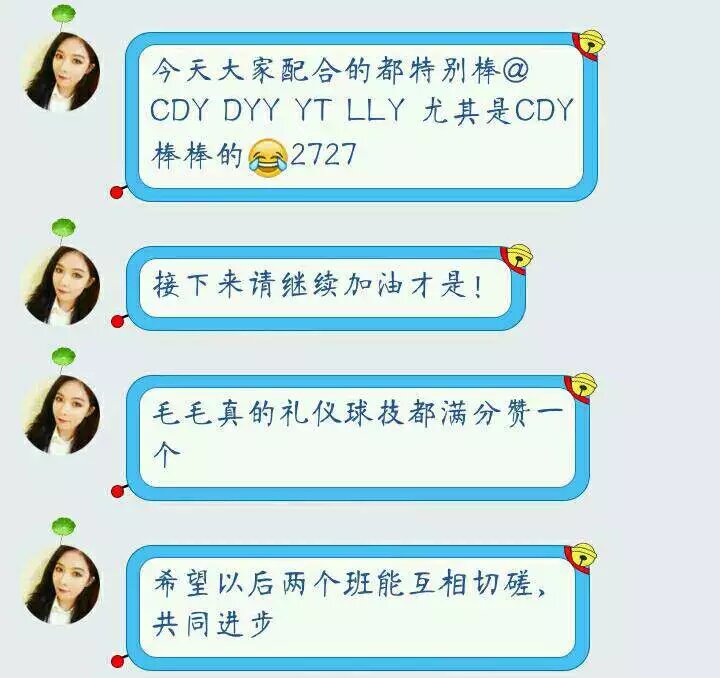
Task: Open sender avatar beside '希望以后两个班能互相切磋' message
Action: pos(61,584)
